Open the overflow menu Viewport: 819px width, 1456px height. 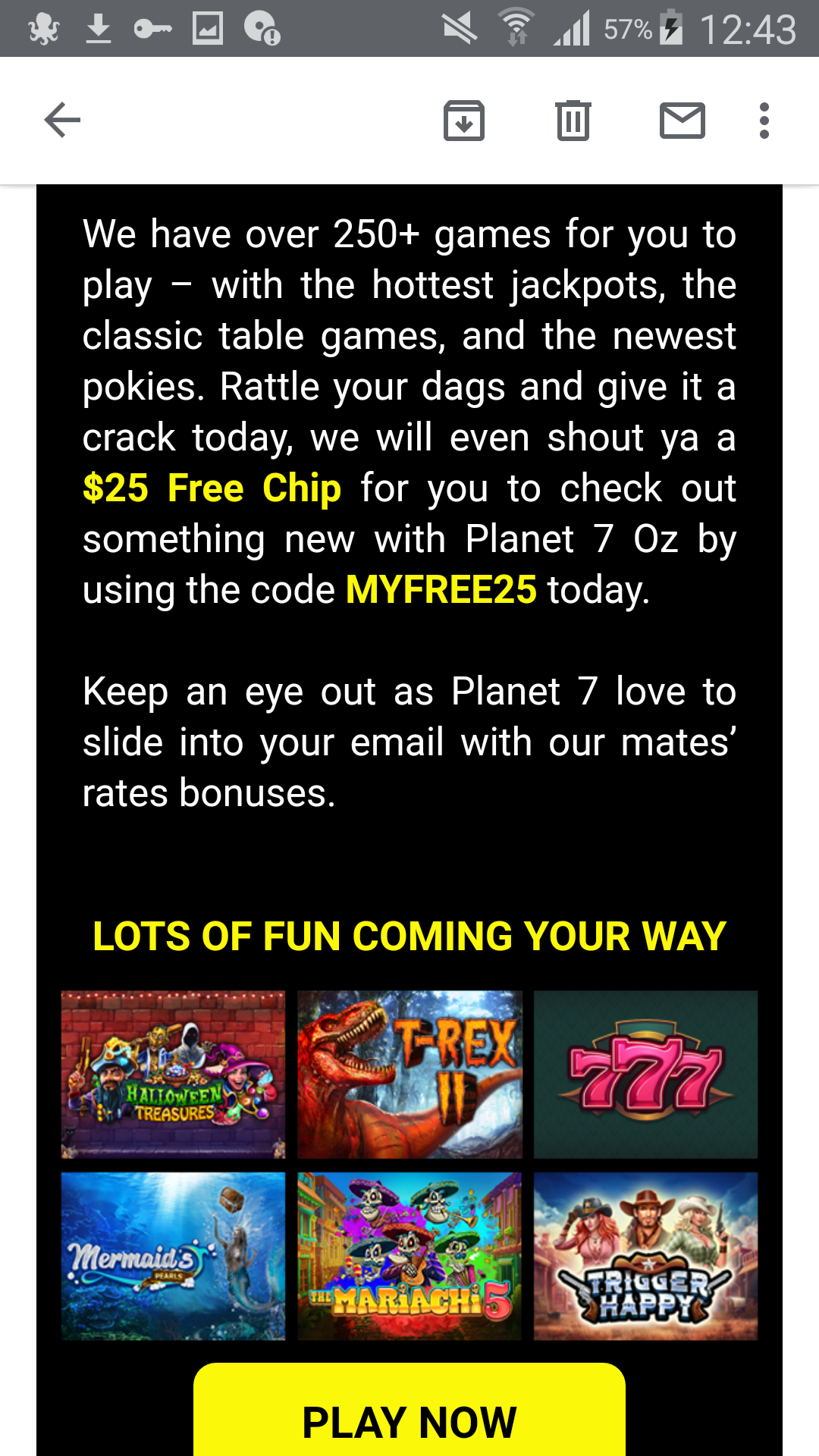tap(764, 121)
